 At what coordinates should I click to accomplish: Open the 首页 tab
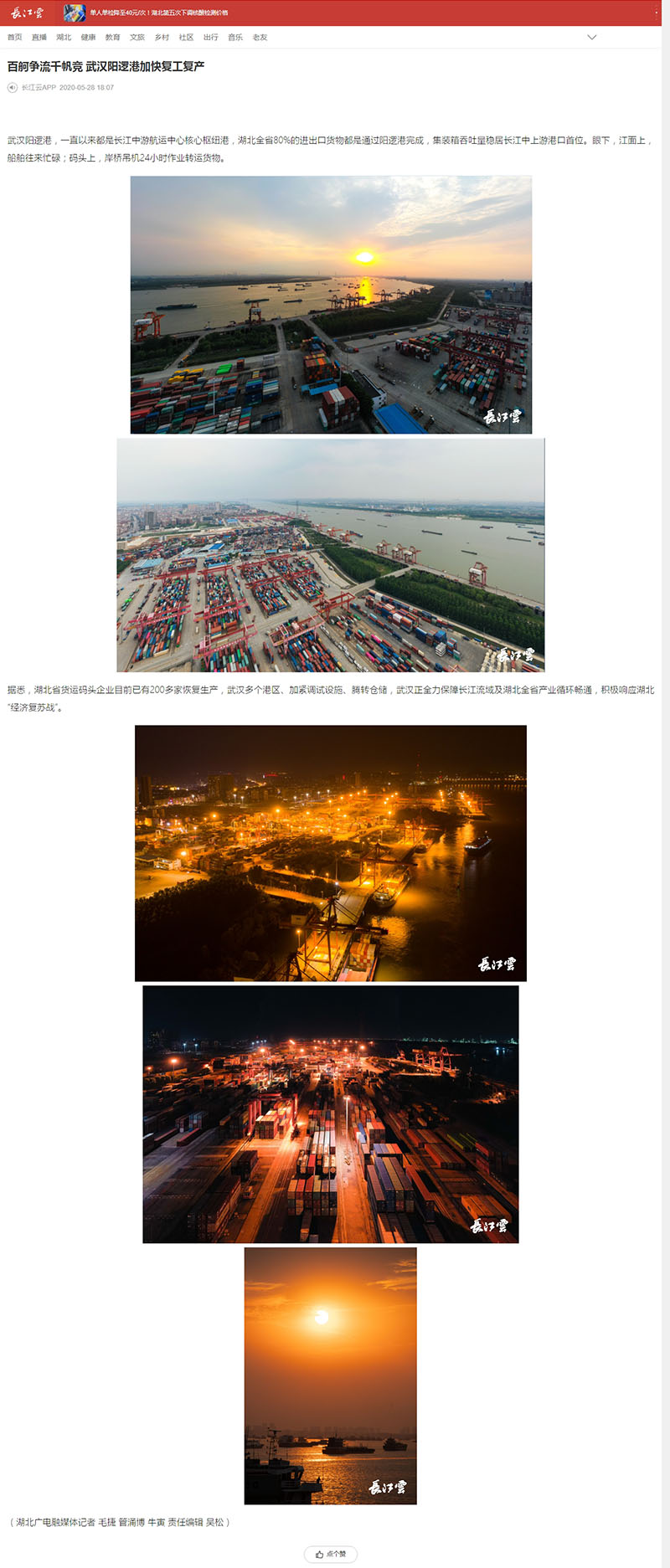(x=15, y=38)
